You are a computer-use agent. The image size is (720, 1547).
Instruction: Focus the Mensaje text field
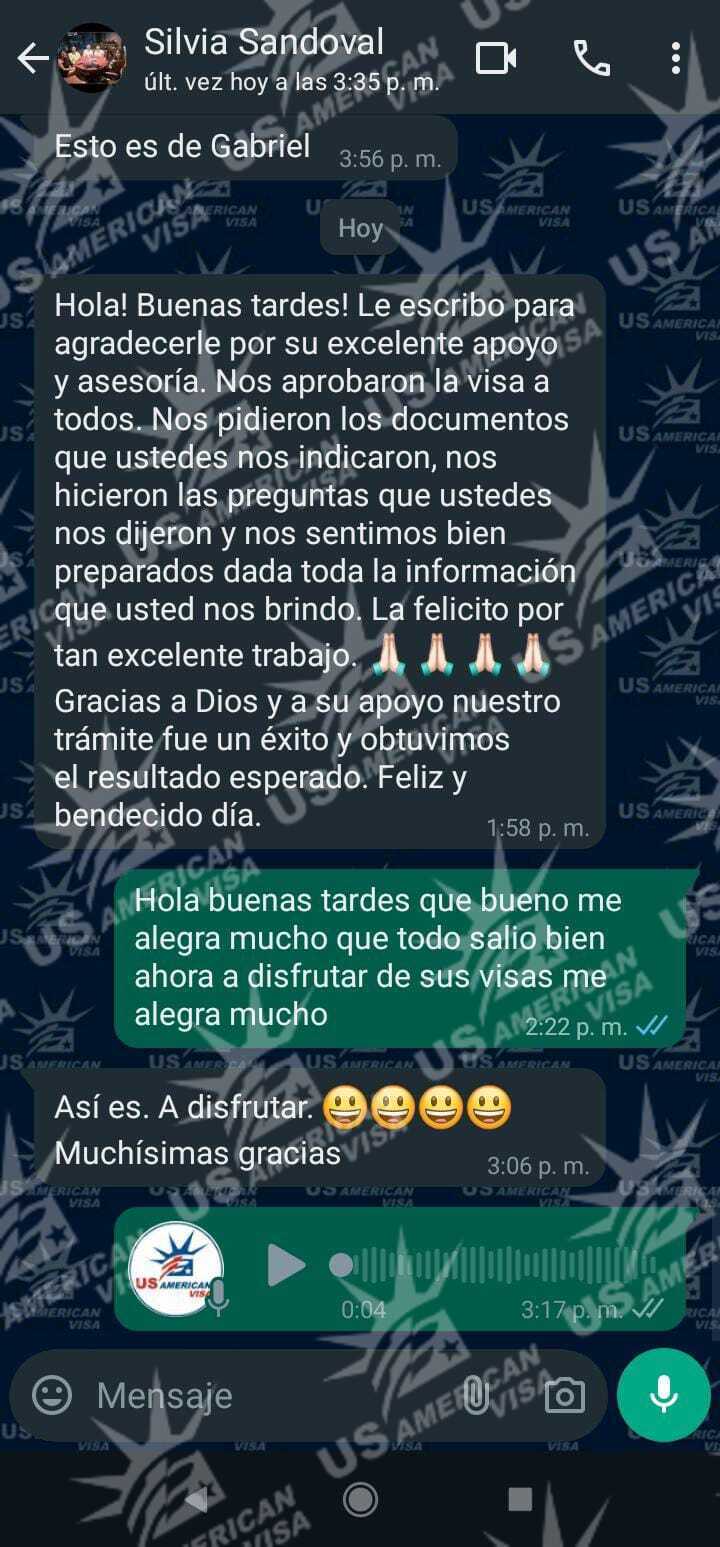tap(260, 1395)
